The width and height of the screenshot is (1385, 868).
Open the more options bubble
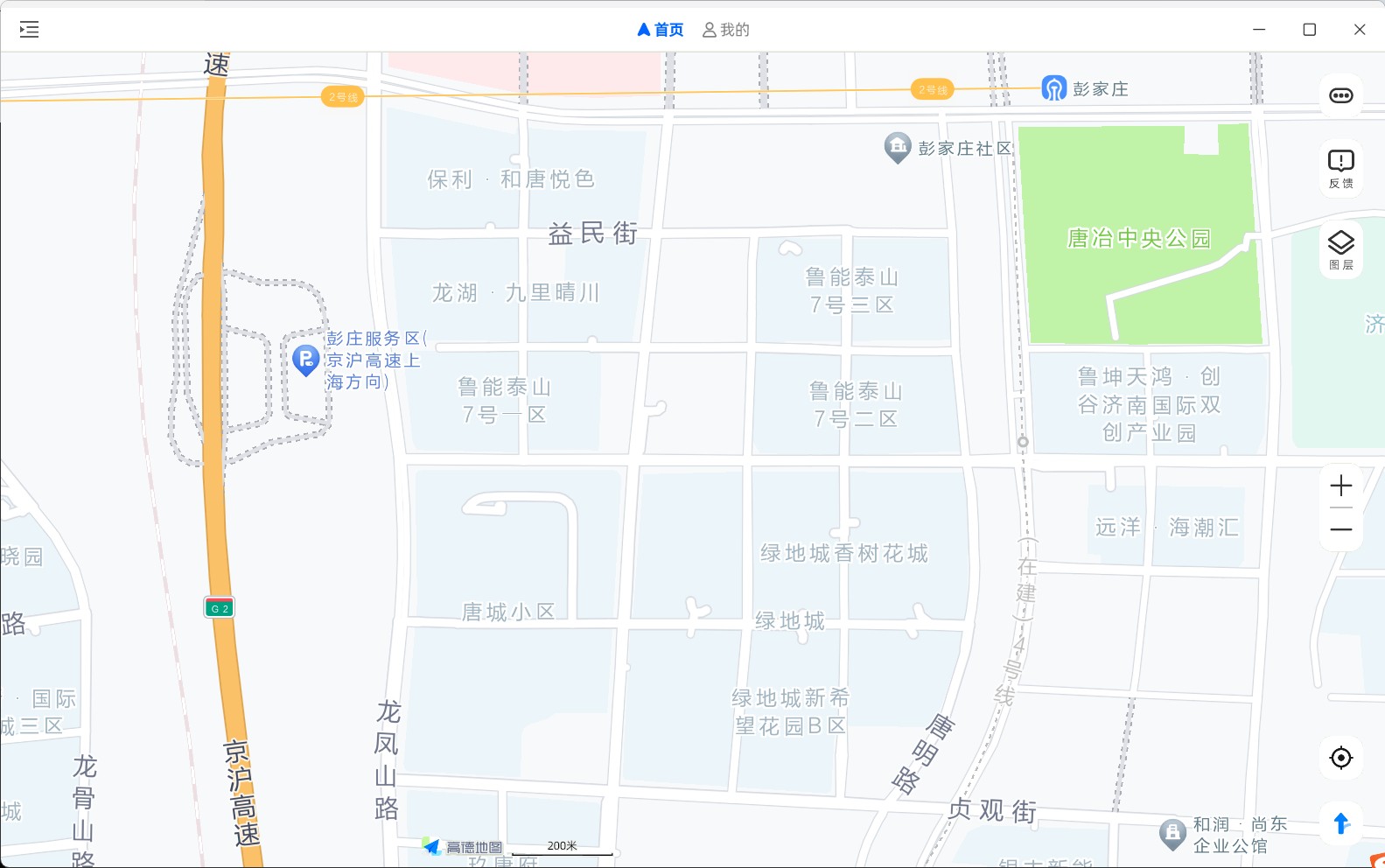pos(1340,95)
